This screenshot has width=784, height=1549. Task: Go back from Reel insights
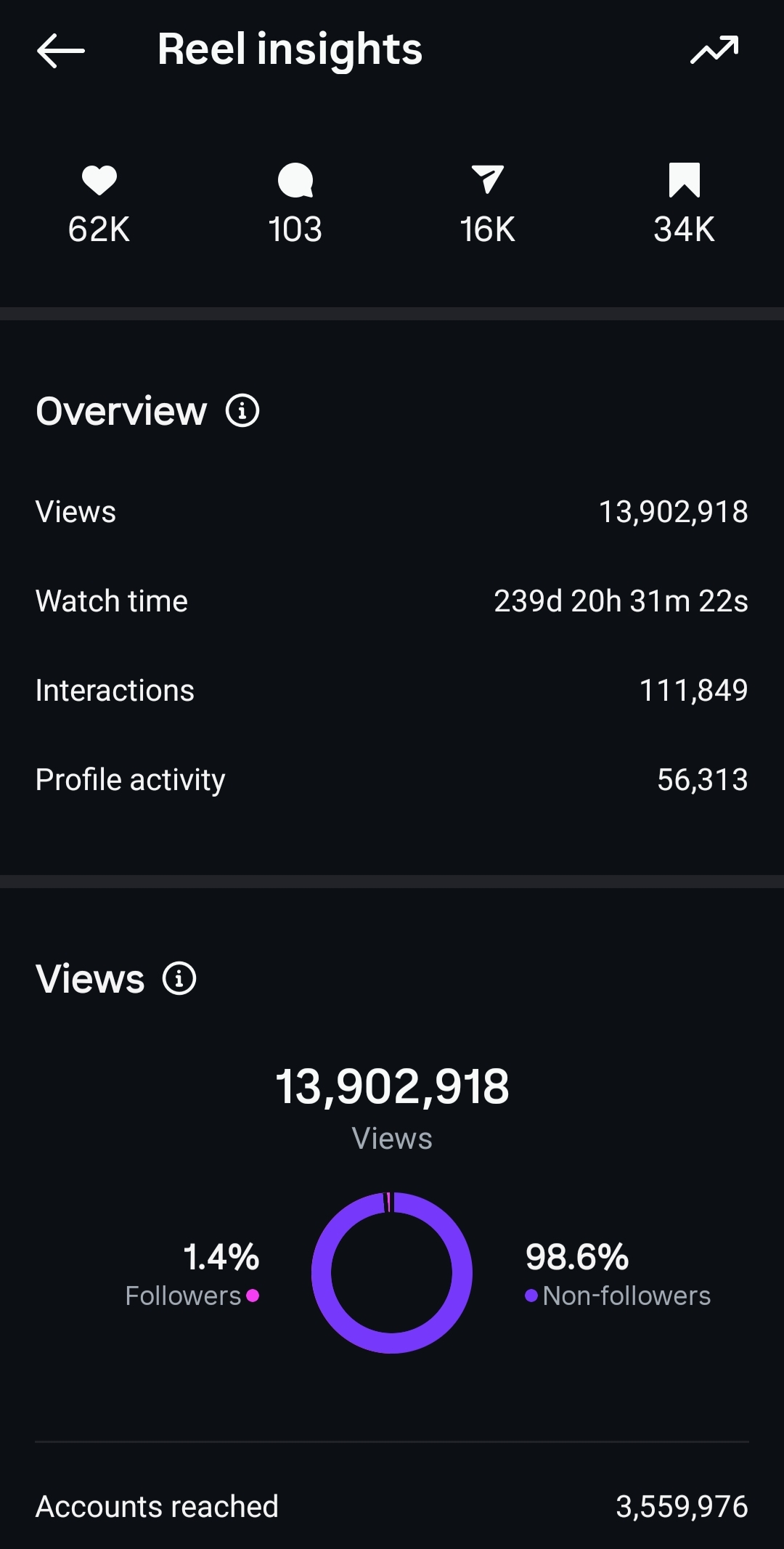tap(61, 51)
